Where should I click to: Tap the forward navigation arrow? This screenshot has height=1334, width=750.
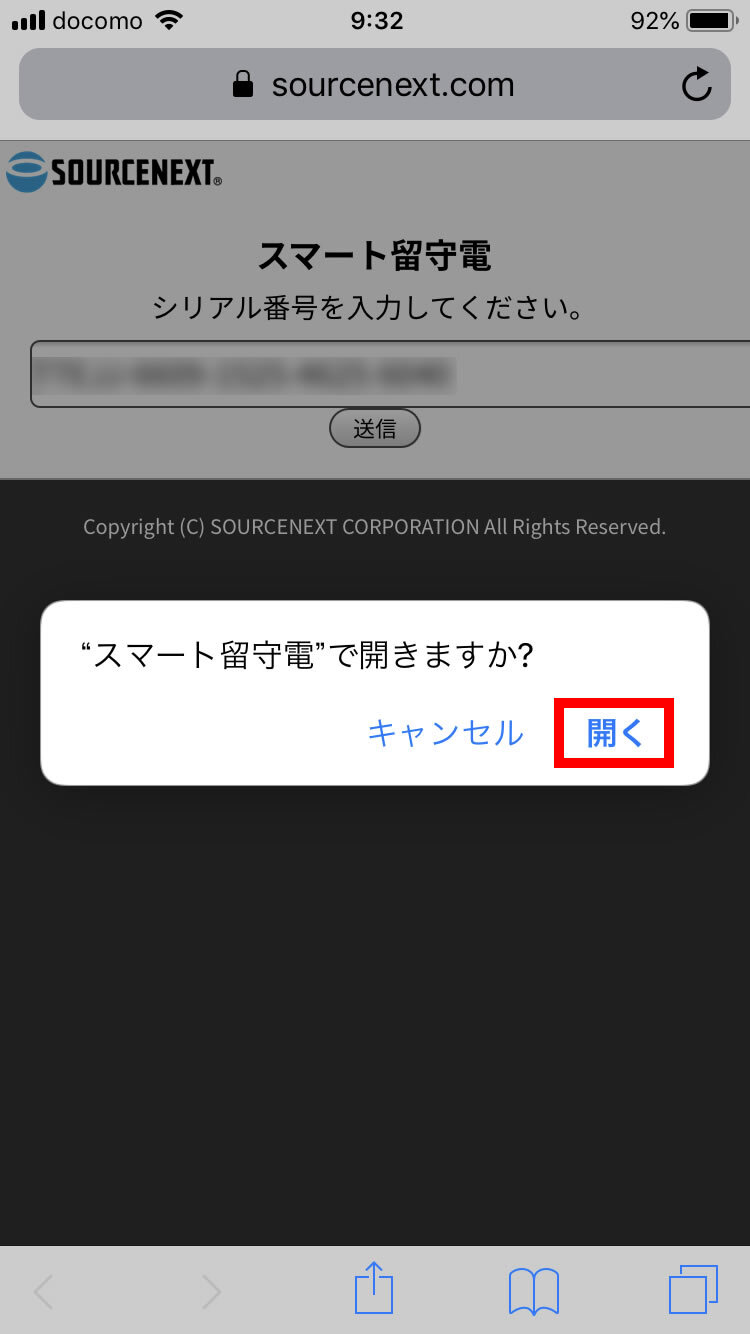(210, 1290)
